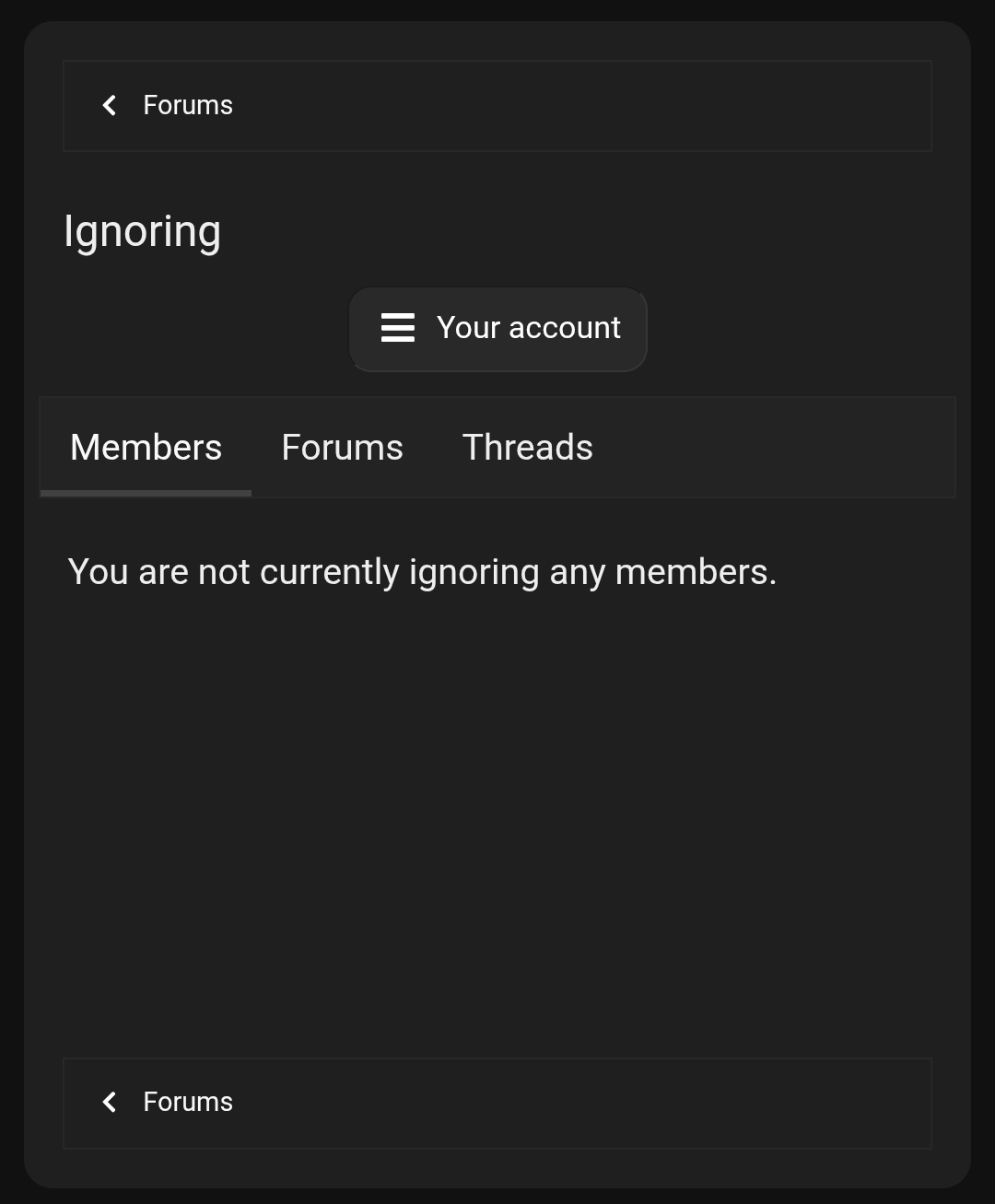Viewport: 995px width, 1204px height.
Task: Collapse the account menu via its button
Action: point(497,329)
